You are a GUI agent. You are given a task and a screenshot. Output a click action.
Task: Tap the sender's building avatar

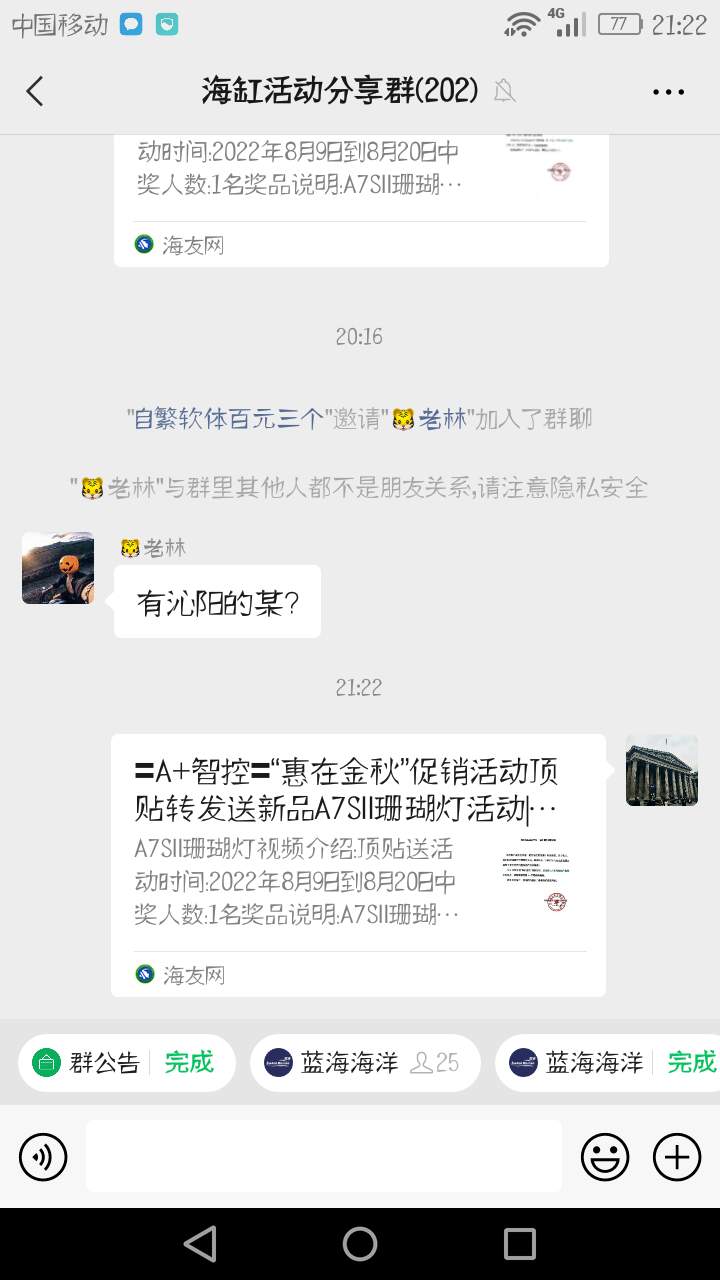pyautogui.click(x=661, y=770)
